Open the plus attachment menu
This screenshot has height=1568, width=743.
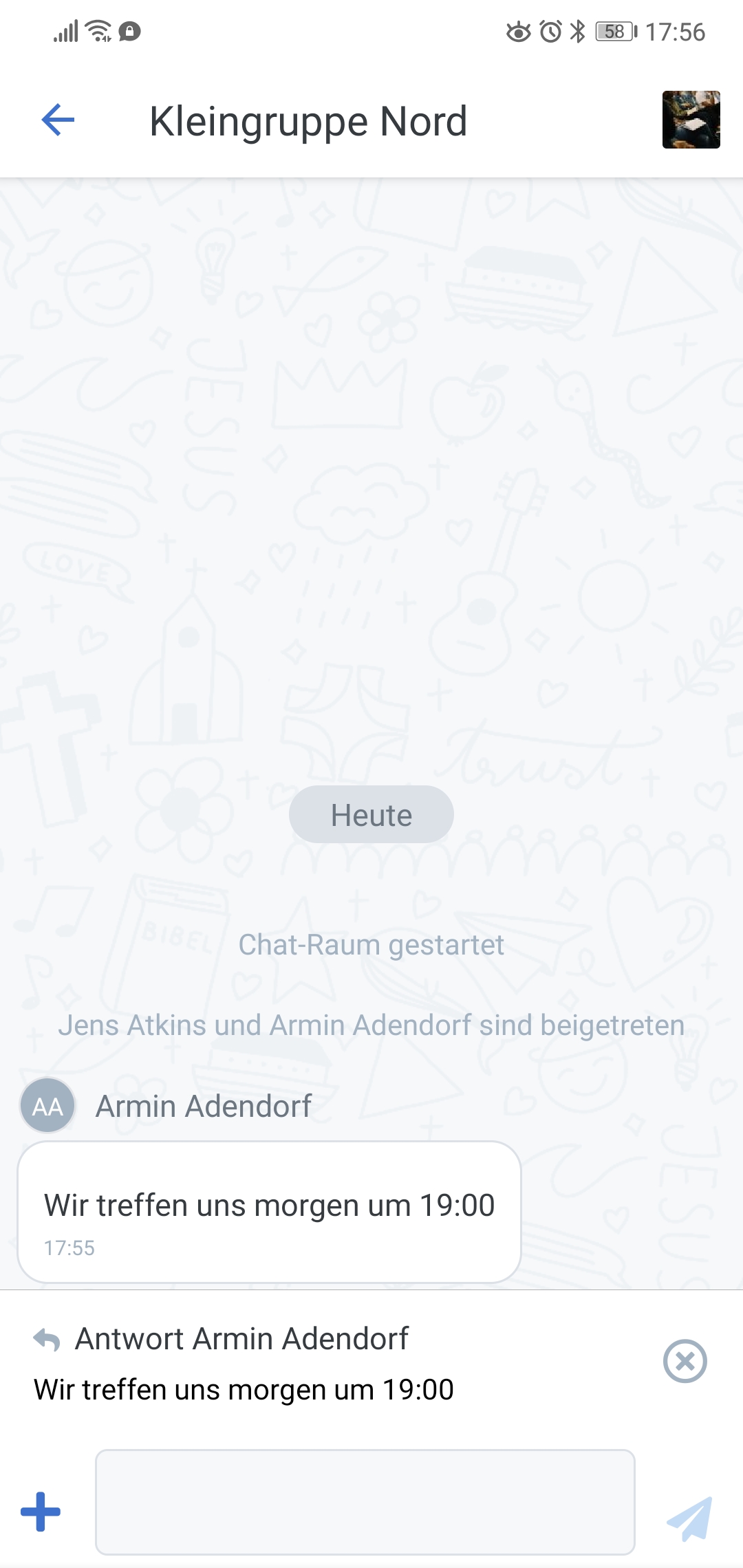coord(41,1512)
